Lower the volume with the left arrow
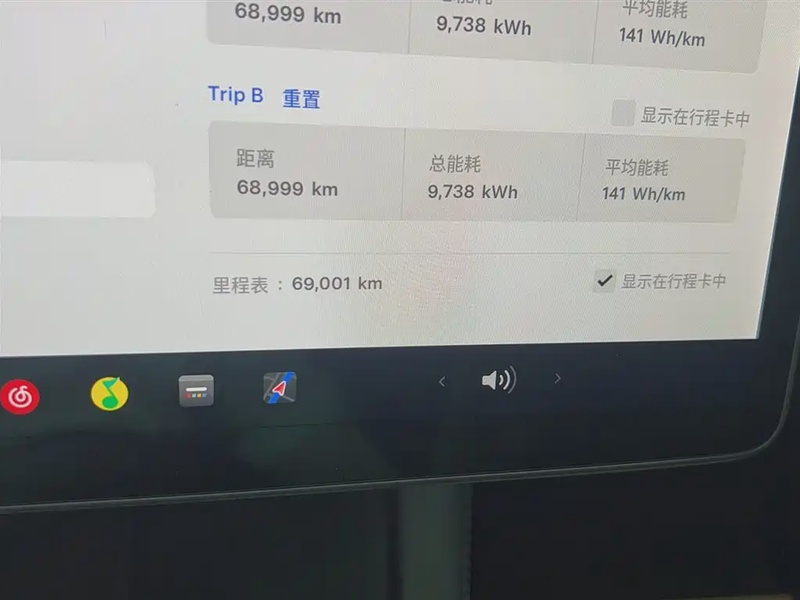 tap(442, 381)
